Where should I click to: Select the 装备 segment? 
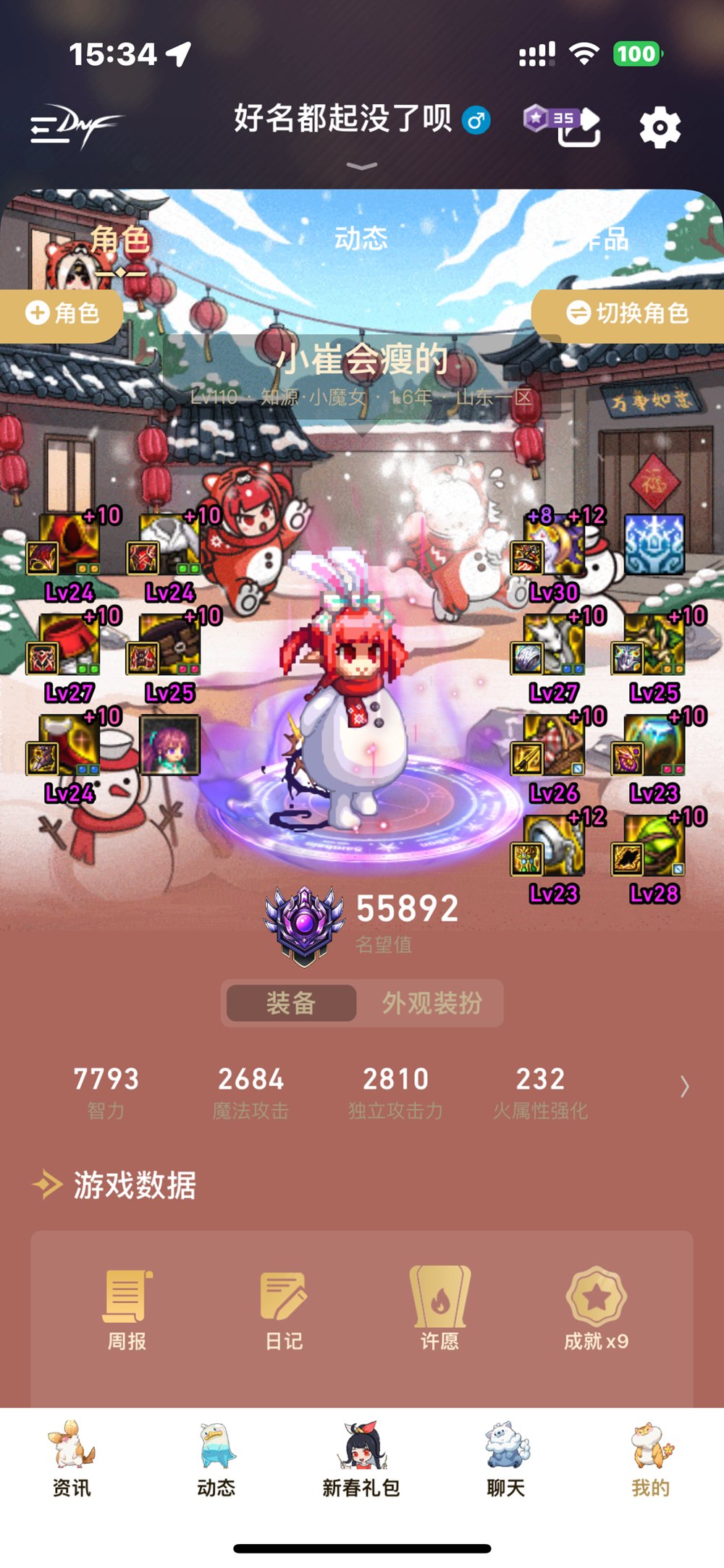291,1003
